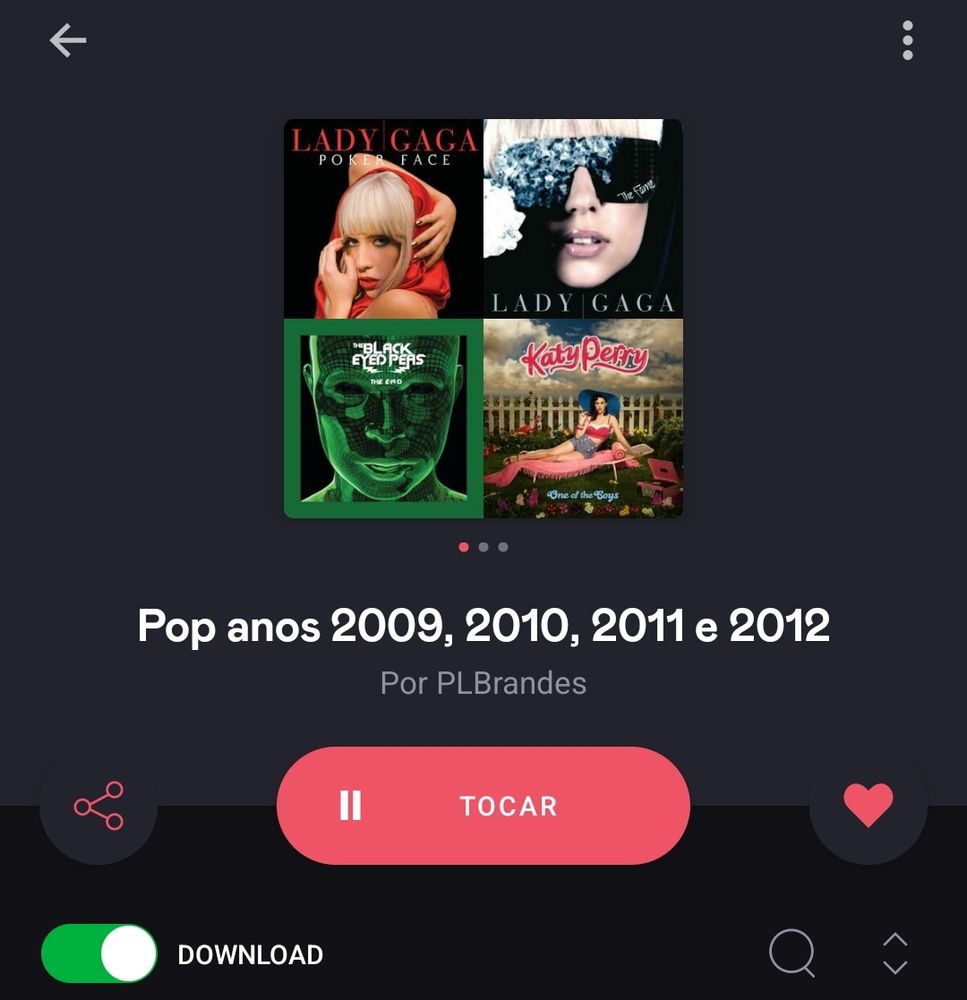This screenshot has width=967, height=1000.
Task: Unlike the playlist with the heart icon
Action: [868, 805]
